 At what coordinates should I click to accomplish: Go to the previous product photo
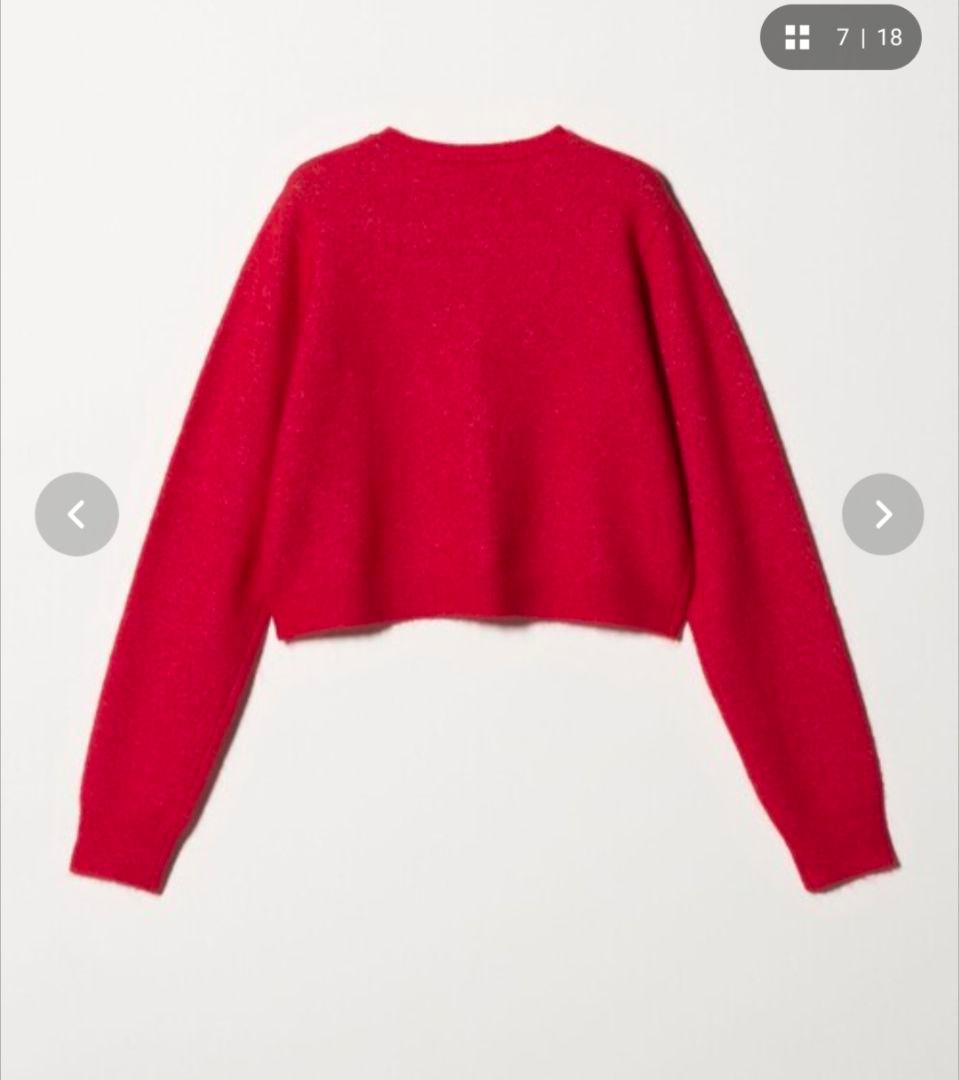(x=77, y=514)
